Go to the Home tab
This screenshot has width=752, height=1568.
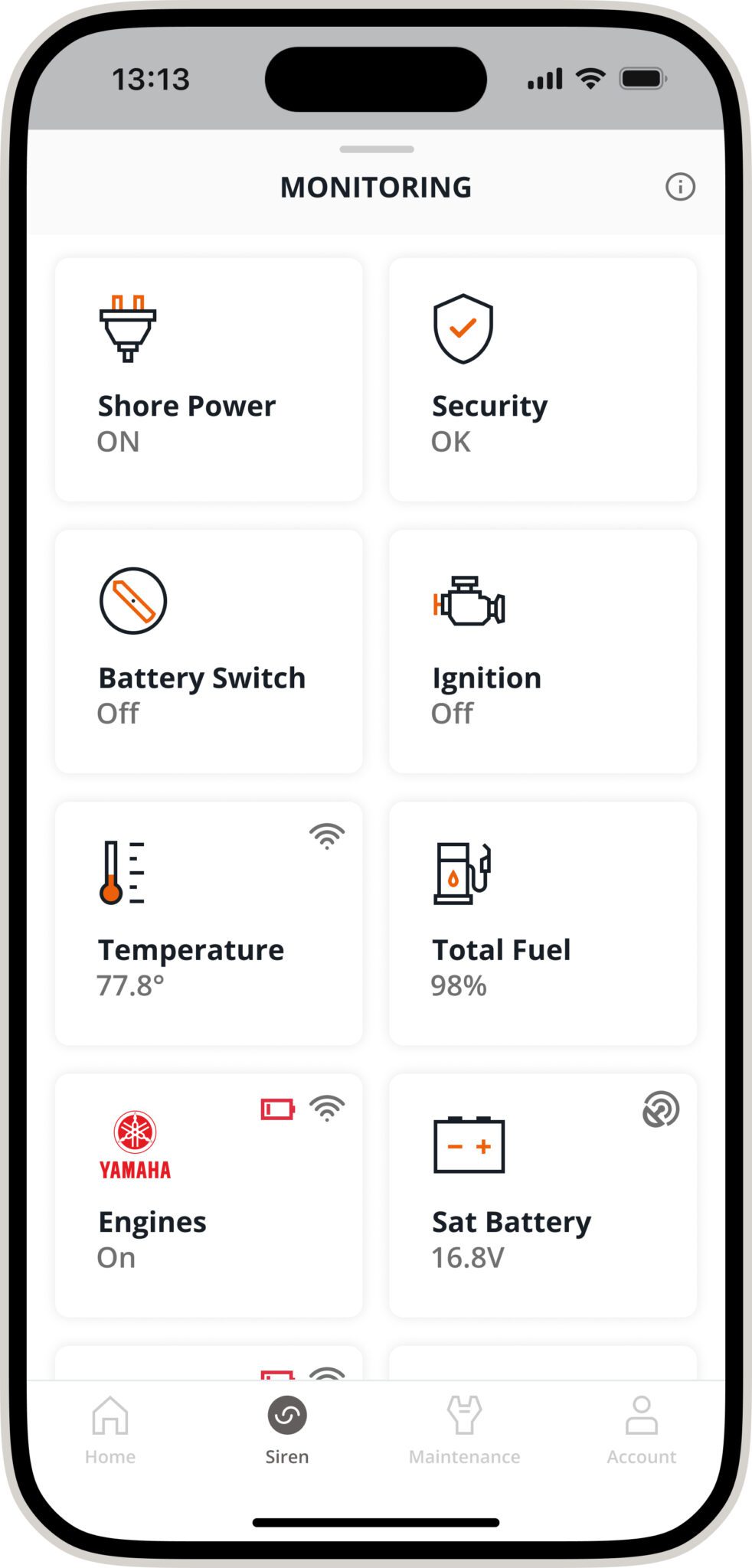[x=110, y=1430]
